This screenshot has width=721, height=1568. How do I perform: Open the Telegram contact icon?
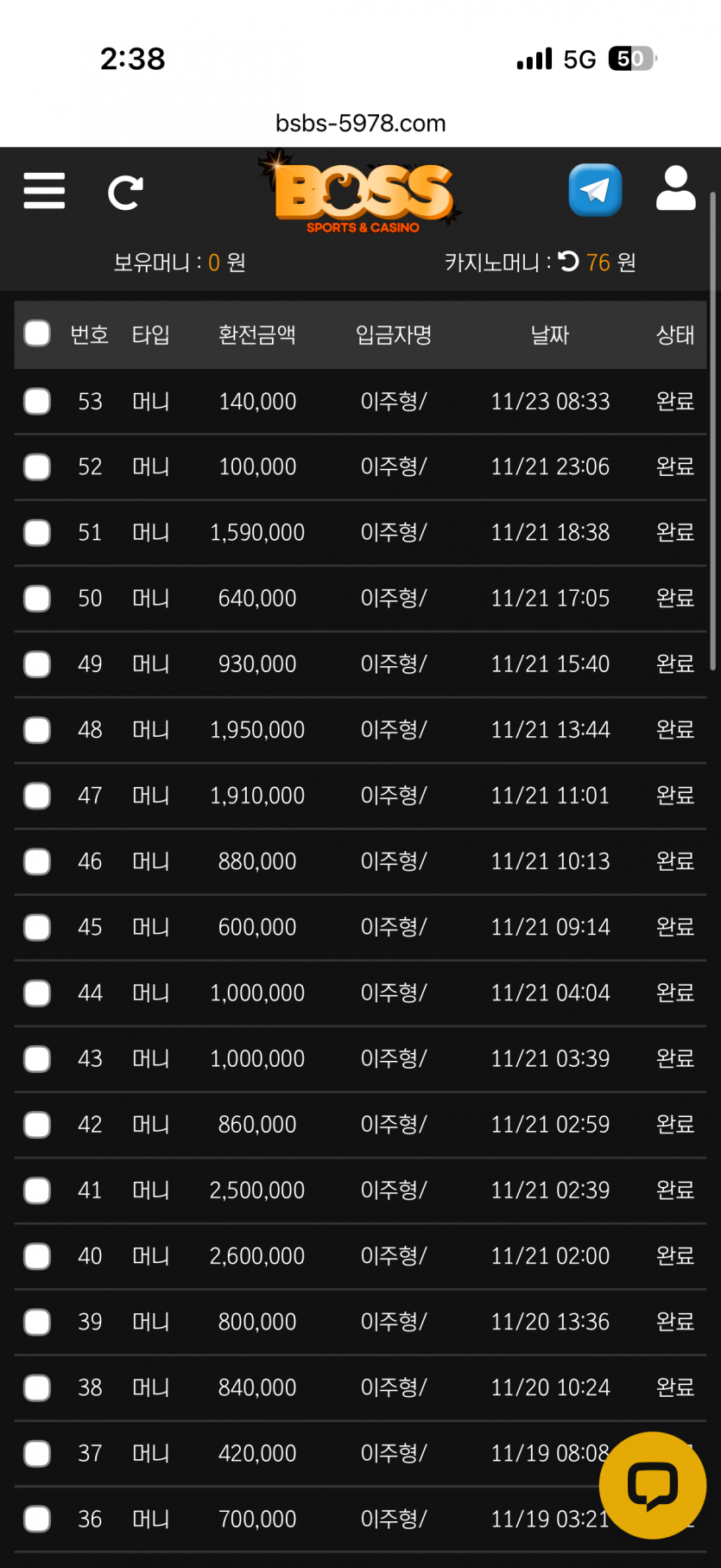(x=595, y=190)
